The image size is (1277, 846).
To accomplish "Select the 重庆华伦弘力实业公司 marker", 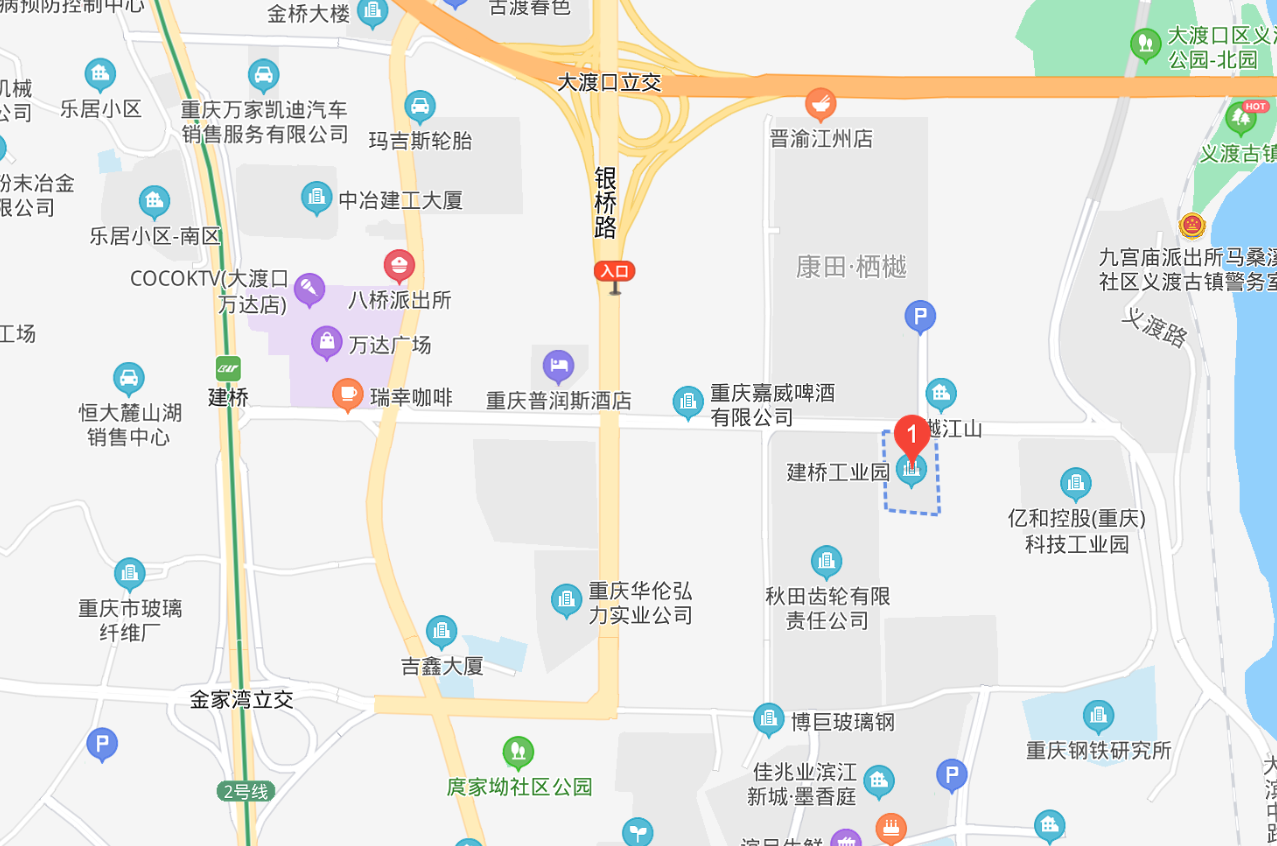I will point(567,600).
